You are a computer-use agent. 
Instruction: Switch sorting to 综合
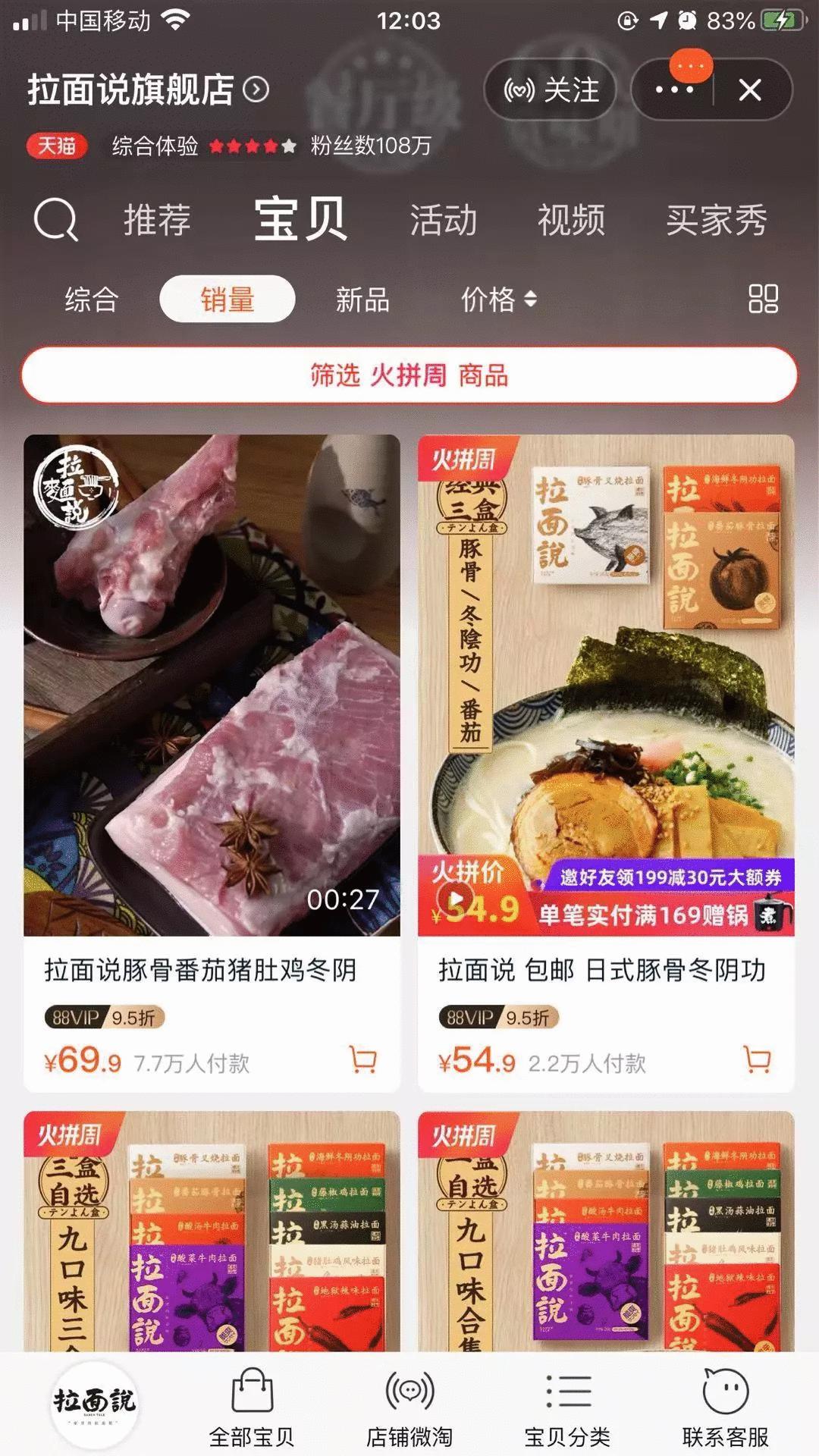tap(91, 300)
